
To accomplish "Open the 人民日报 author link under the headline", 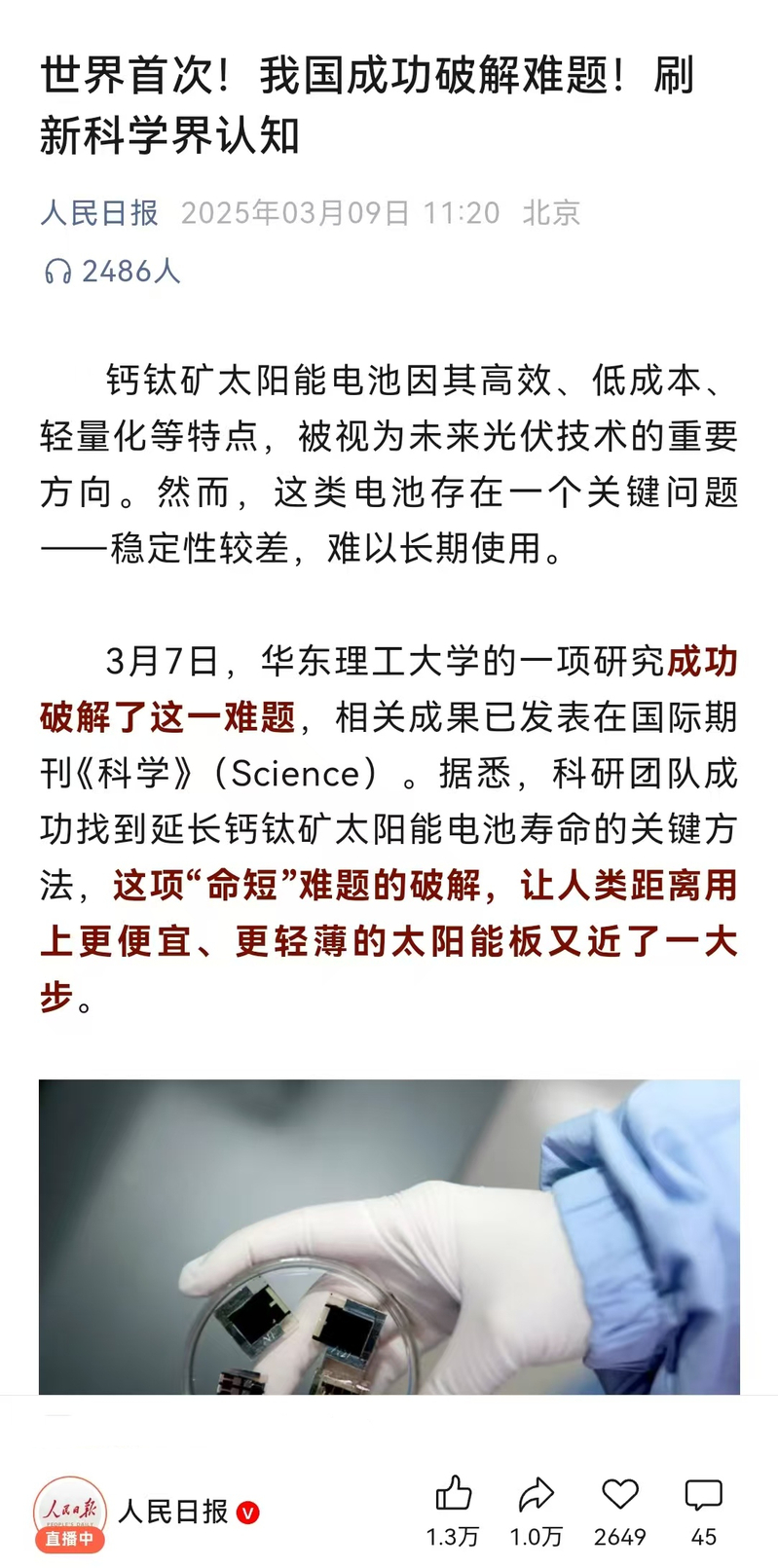I will pyautogui.click(x=99, y=212).
